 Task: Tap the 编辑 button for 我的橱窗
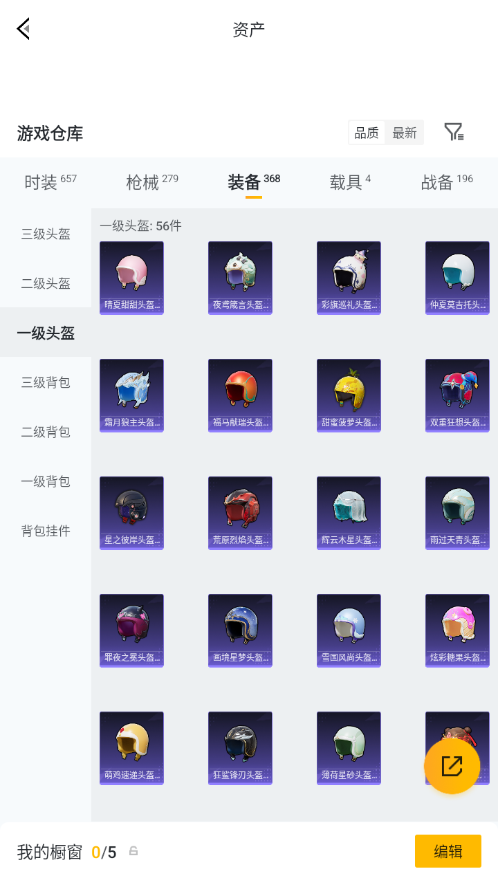(x=448, y=851)
